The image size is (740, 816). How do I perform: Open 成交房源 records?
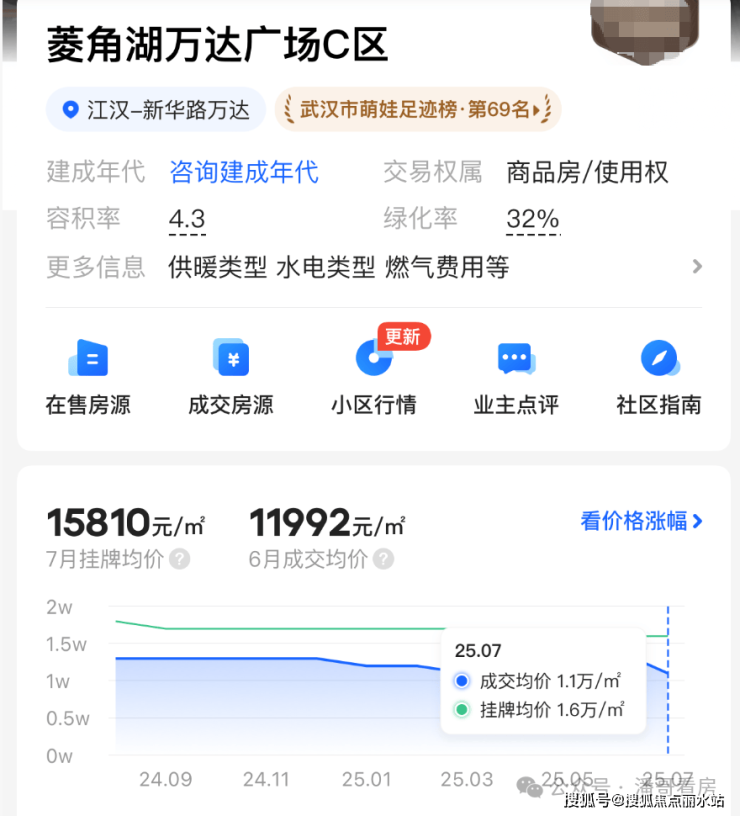(x=231, y=377)
